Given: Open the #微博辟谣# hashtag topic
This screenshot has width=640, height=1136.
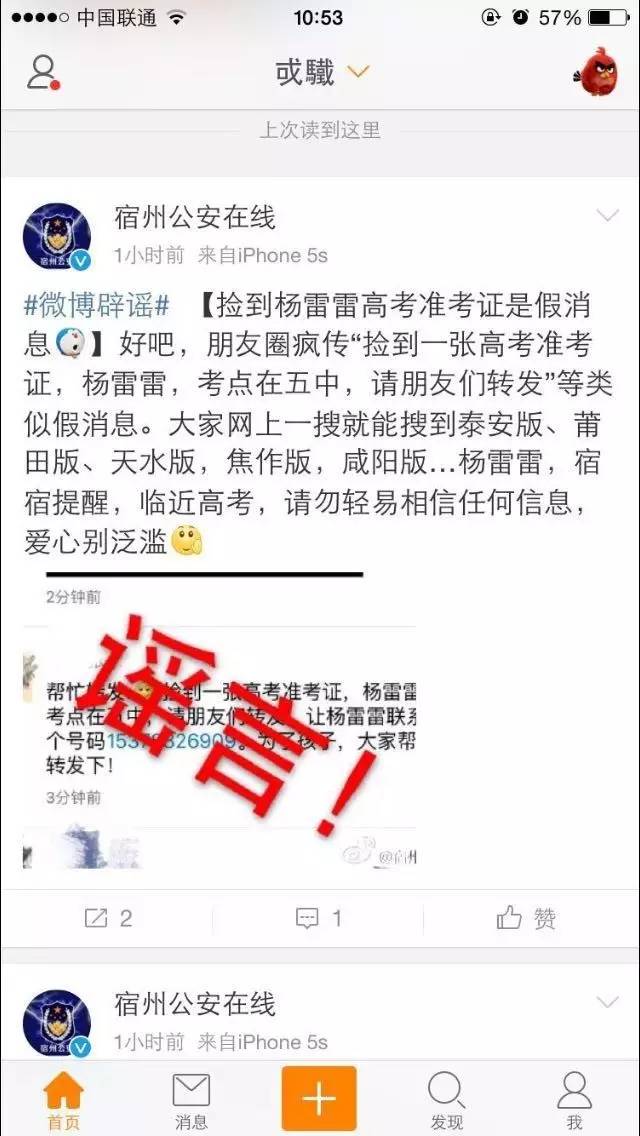Looking at the screenshot, I should pyautogui.click(x=97, y=305).
